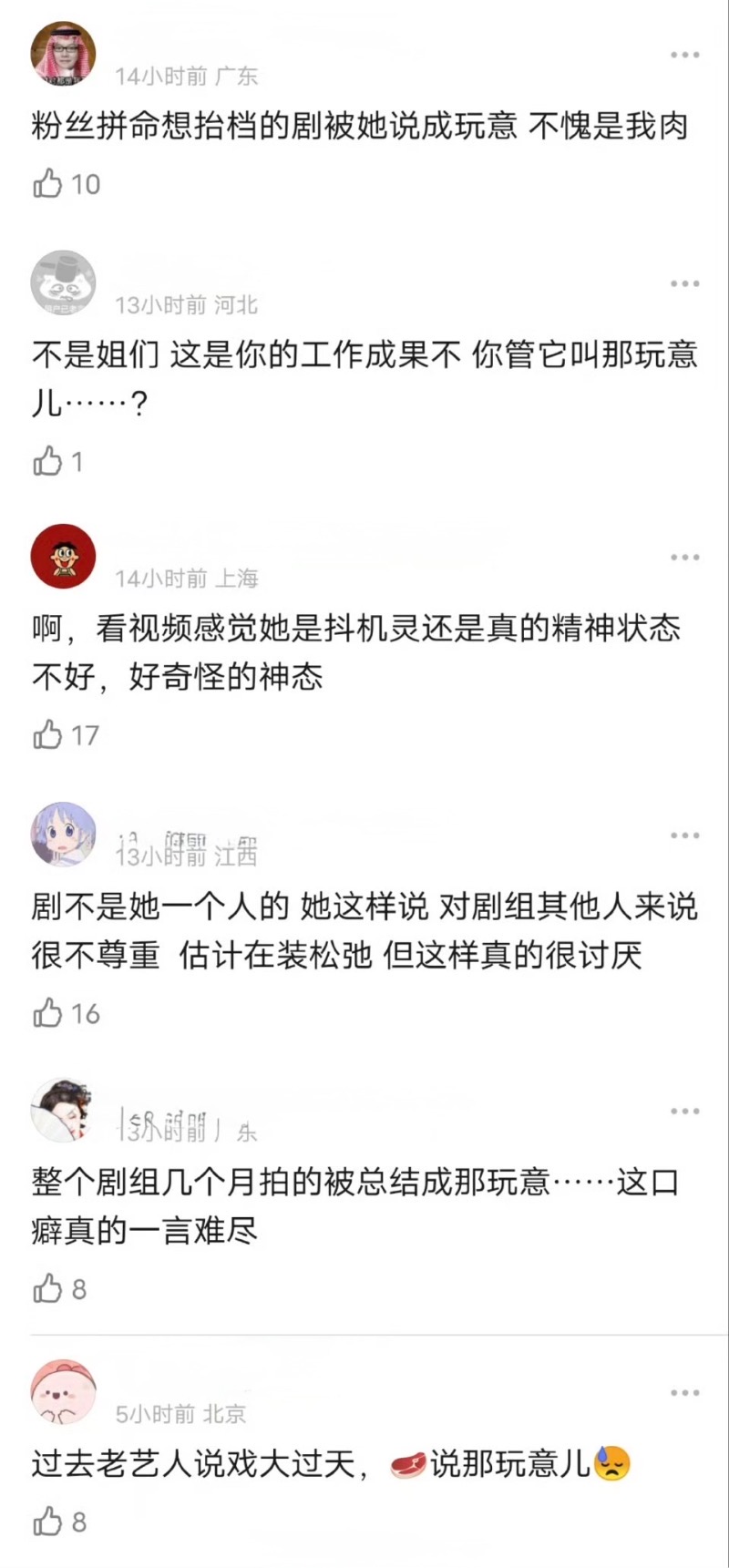This screenshot has height=1568, width=729.
Task: Open more options on the 抖机灵 comment
Action: [x=684, y=558]
